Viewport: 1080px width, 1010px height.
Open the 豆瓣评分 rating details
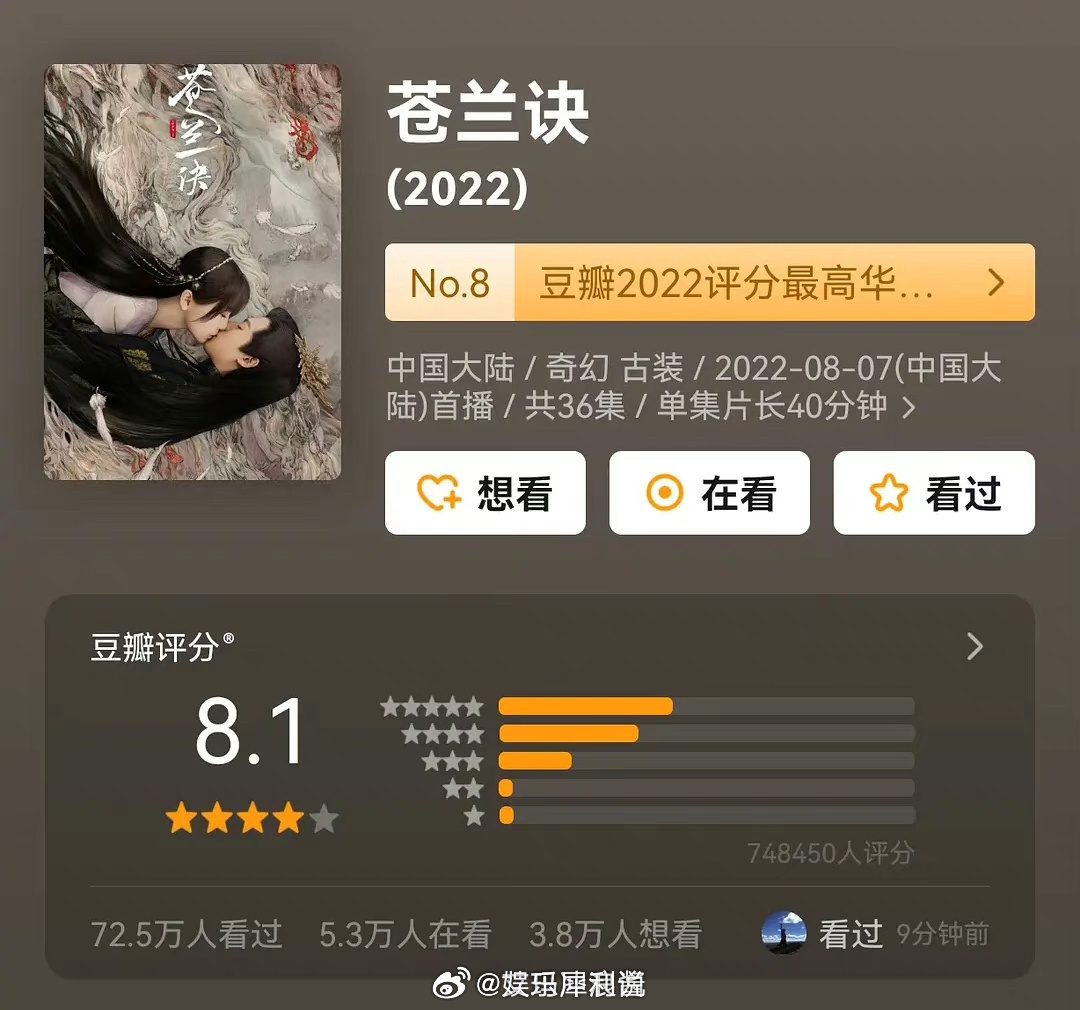click(x=974, y=647)
